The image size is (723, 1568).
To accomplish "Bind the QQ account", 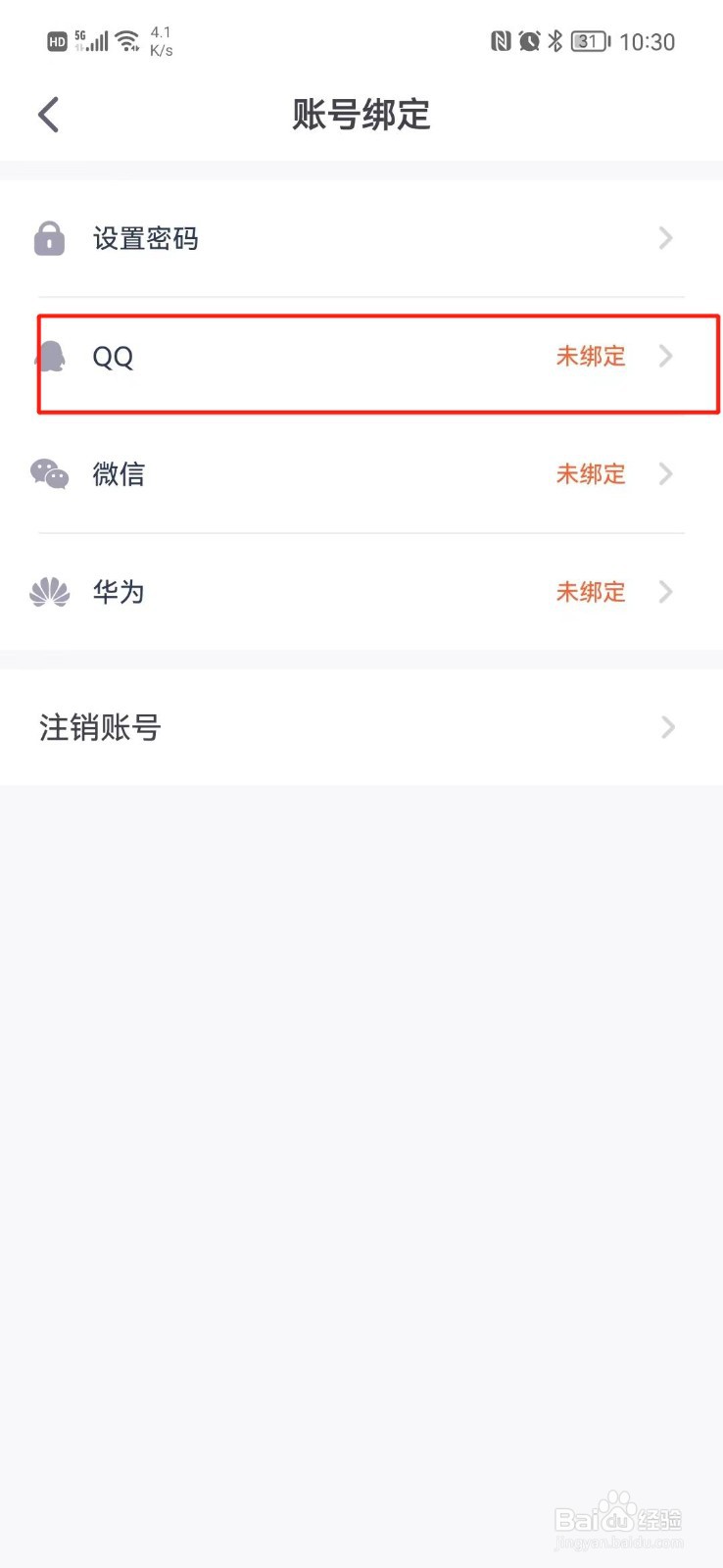I will pos(361,357).
